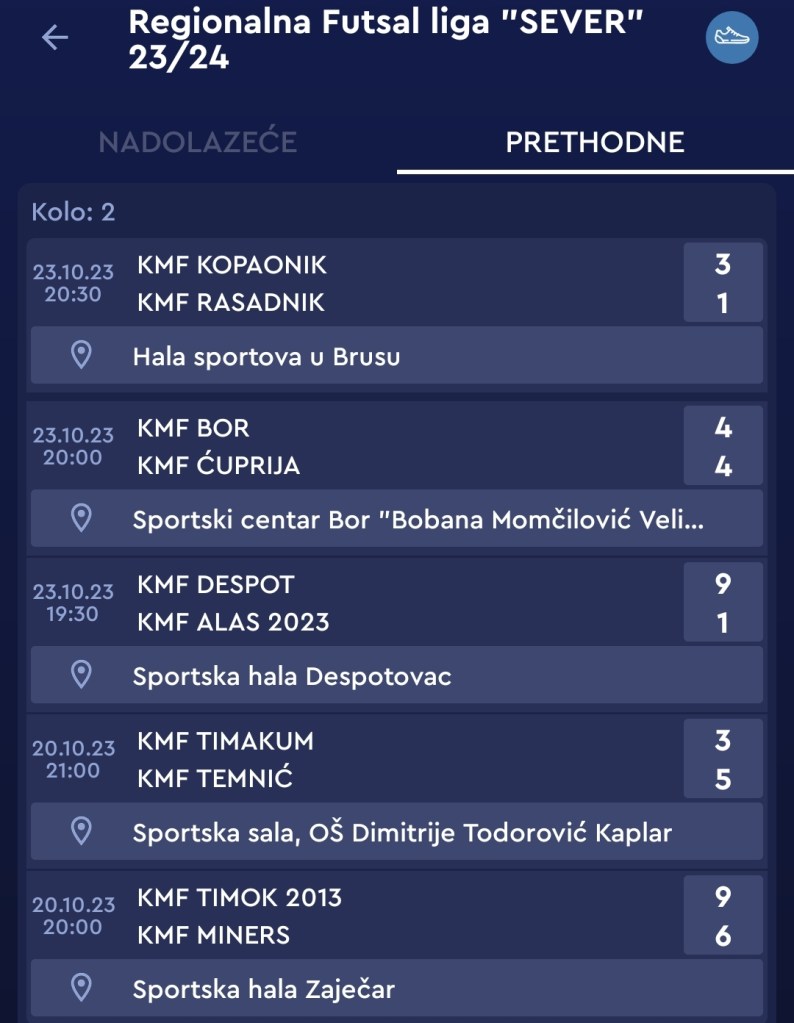
Task: Open location Sportska hala Zaječar
Action: point(396,989)
